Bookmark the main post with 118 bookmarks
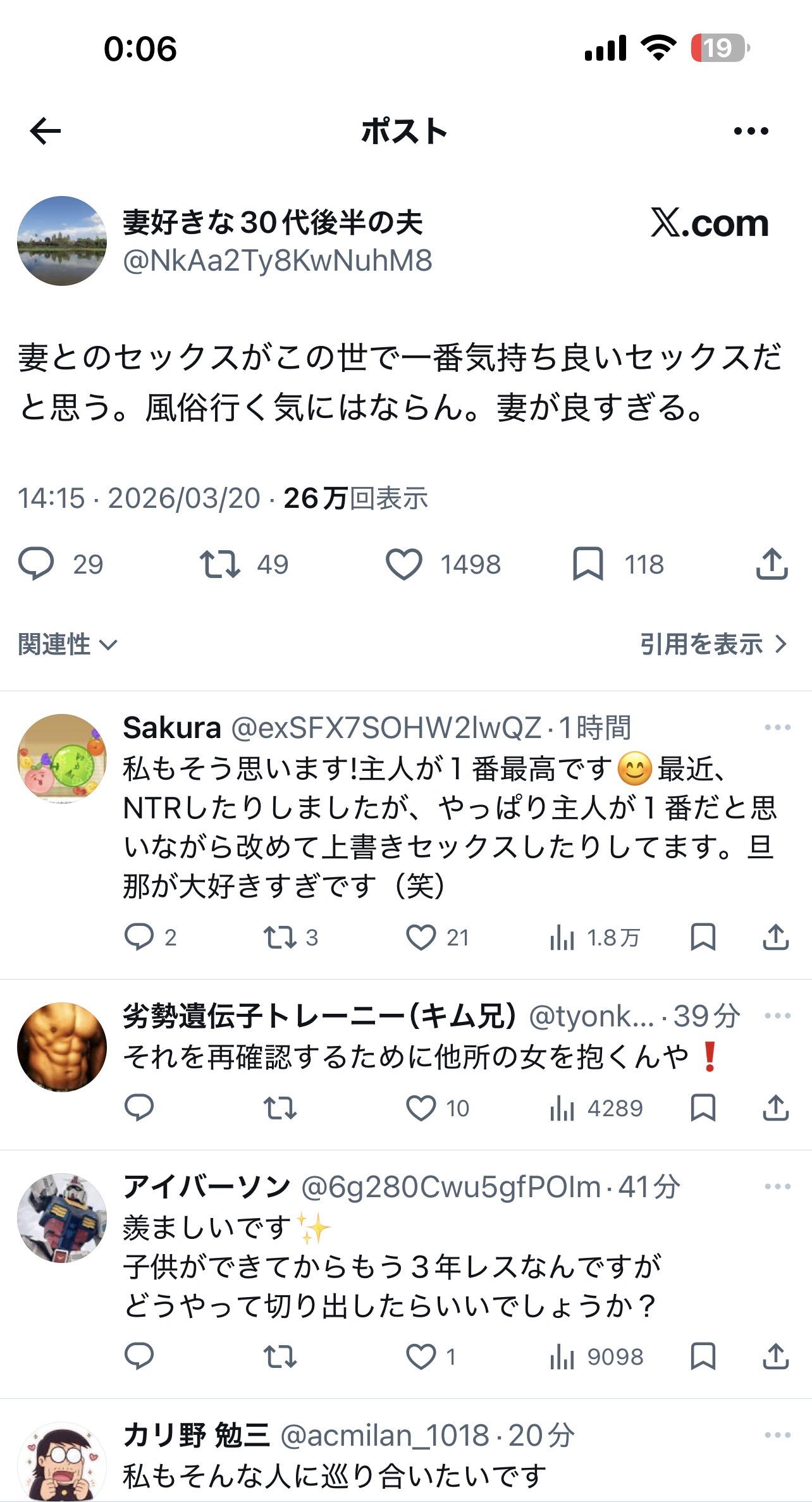The height and width of the screenshot is (1502, 812). (x=587, y=563)
